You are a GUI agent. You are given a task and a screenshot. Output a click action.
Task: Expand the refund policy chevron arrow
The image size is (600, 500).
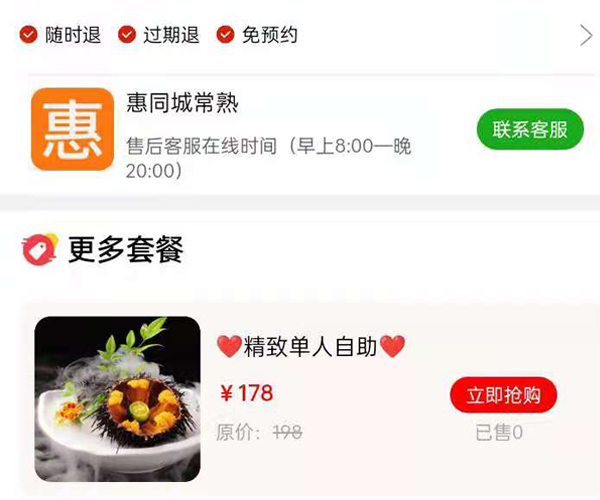[x=586, y=36]
